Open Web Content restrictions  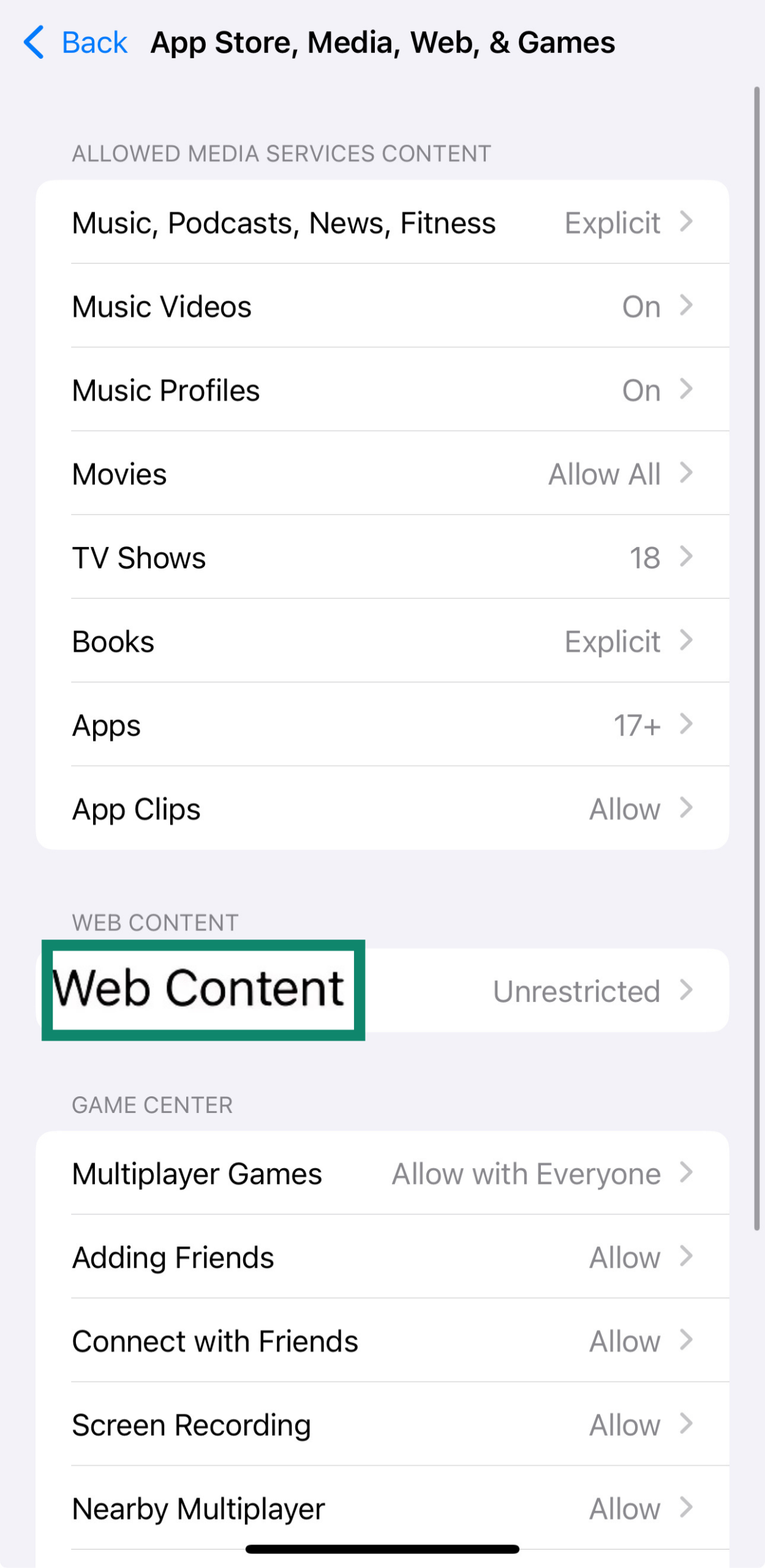pyautogui.click(x=382, y=990)
